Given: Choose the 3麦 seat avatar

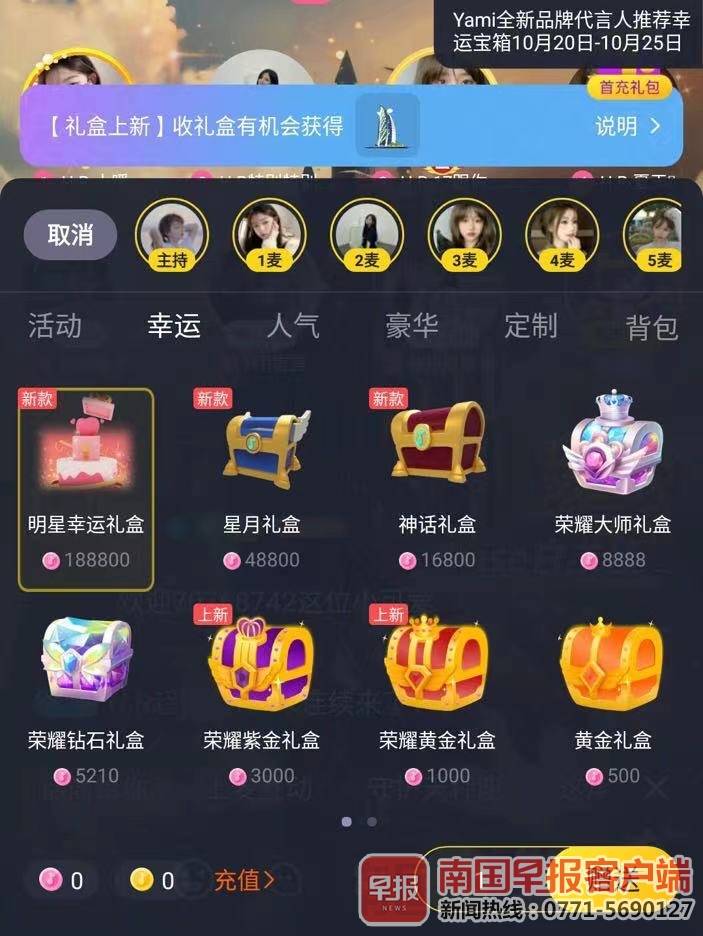Looking at the screenshot, I should 464,235.
